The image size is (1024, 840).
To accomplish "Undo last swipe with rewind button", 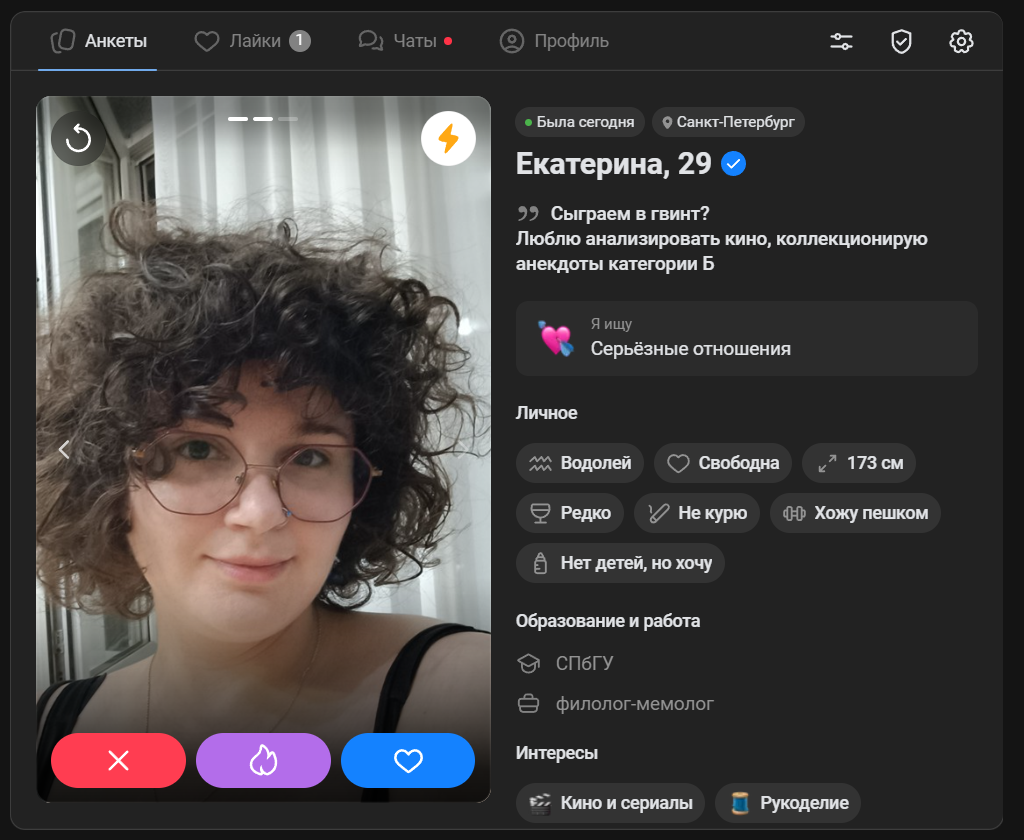I will (78, 138).
